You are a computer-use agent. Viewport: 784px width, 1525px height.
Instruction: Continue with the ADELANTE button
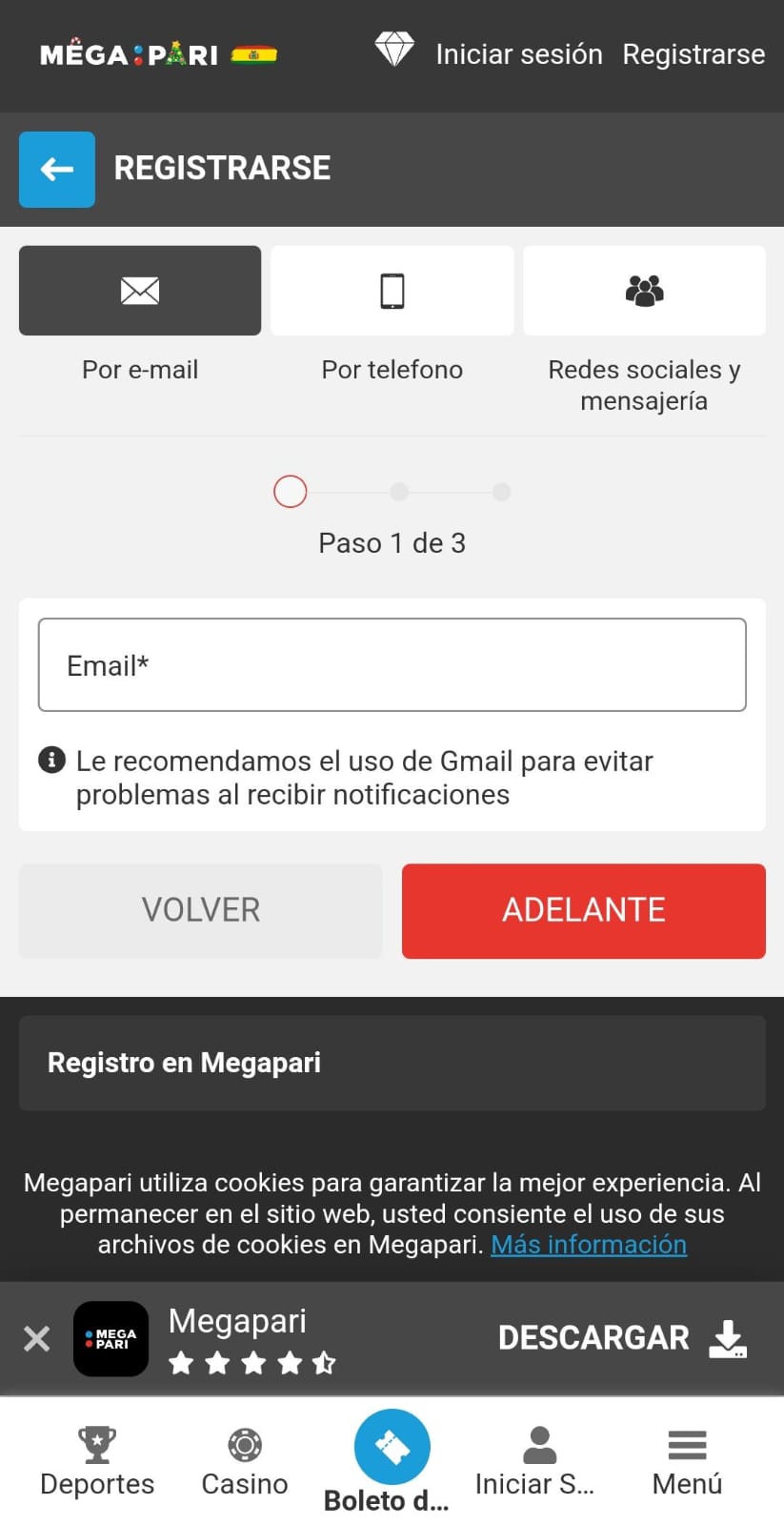click(583, 910)
